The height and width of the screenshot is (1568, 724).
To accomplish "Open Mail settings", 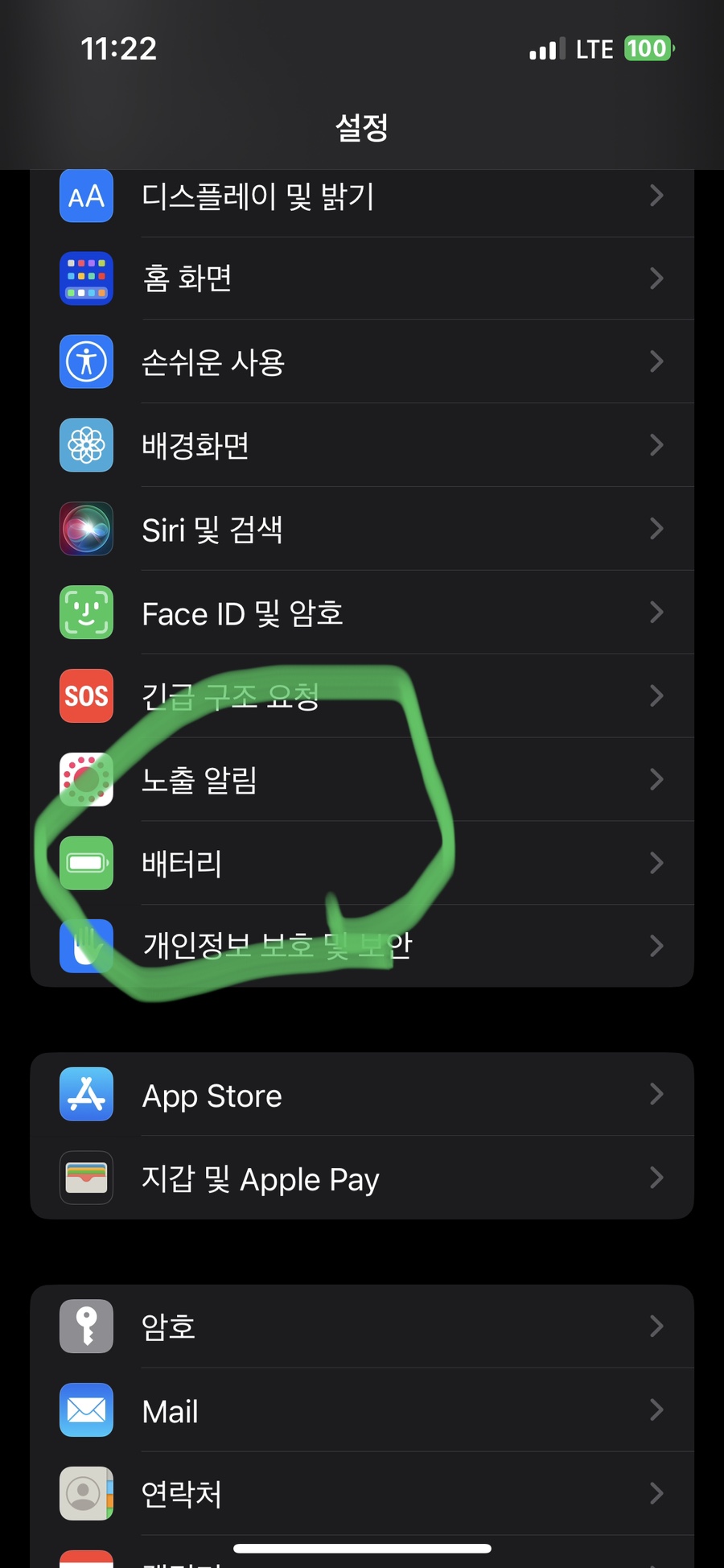I will pyautogui.click(x=171, y=1411).
